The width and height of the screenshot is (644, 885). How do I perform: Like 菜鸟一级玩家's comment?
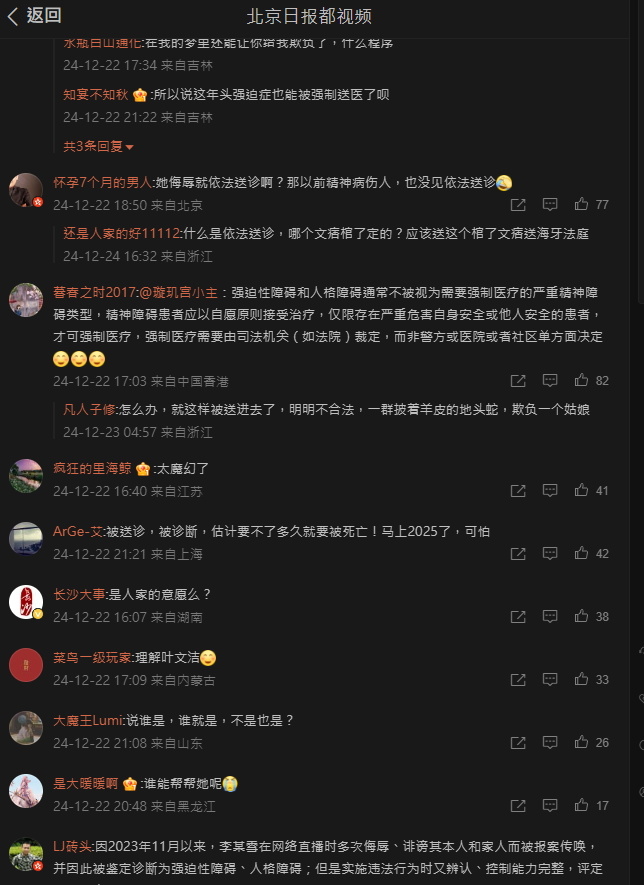coord(581,680)
